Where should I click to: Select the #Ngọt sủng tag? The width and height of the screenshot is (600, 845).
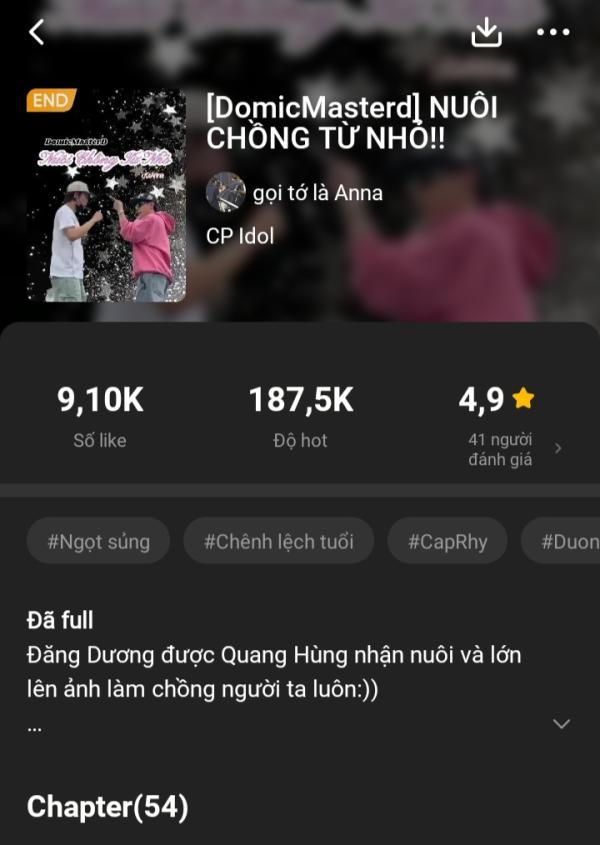coord(98,541)
